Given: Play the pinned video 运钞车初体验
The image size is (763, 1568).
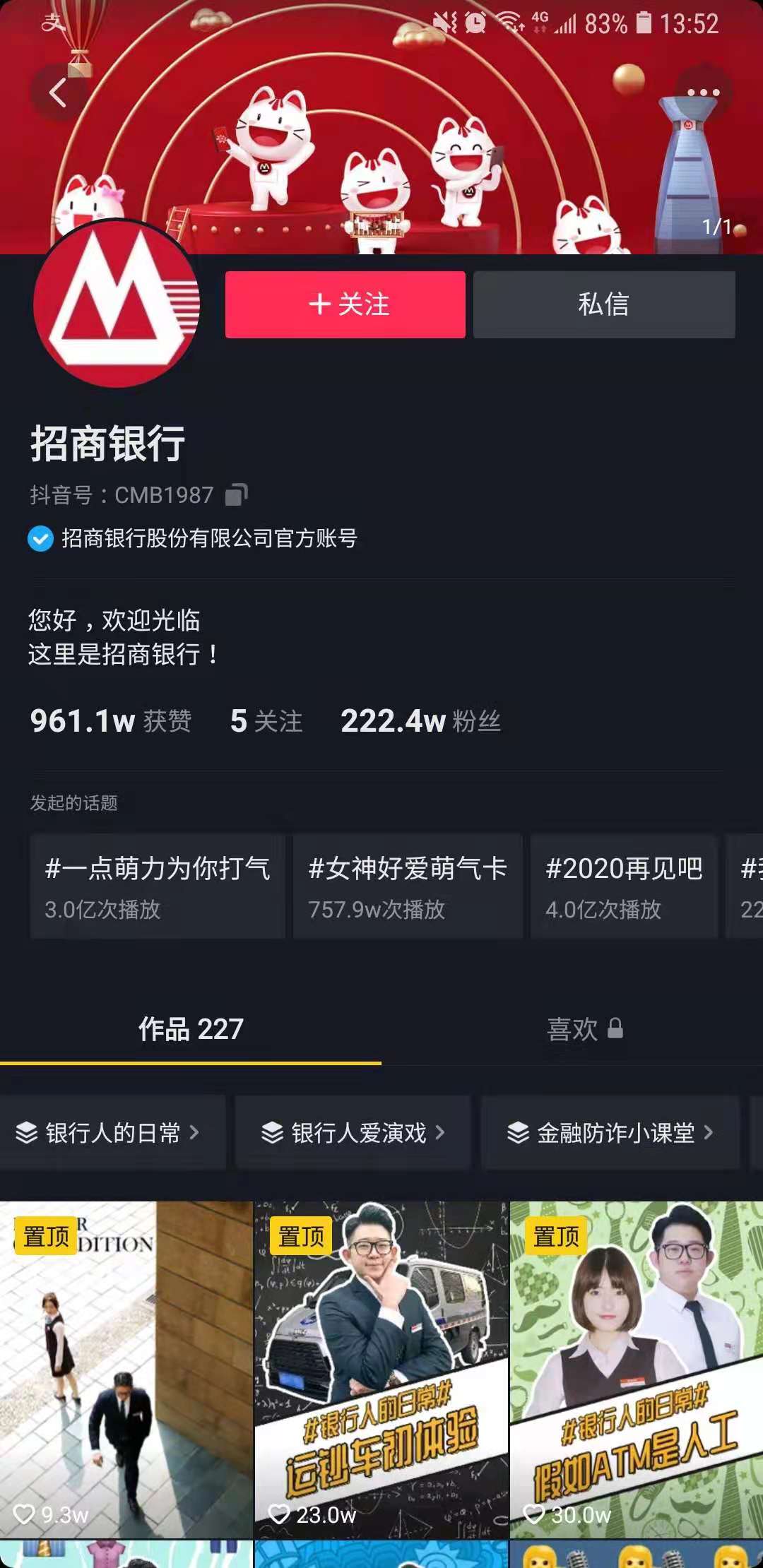Looking at the screenshot, I should point(381,1370).
